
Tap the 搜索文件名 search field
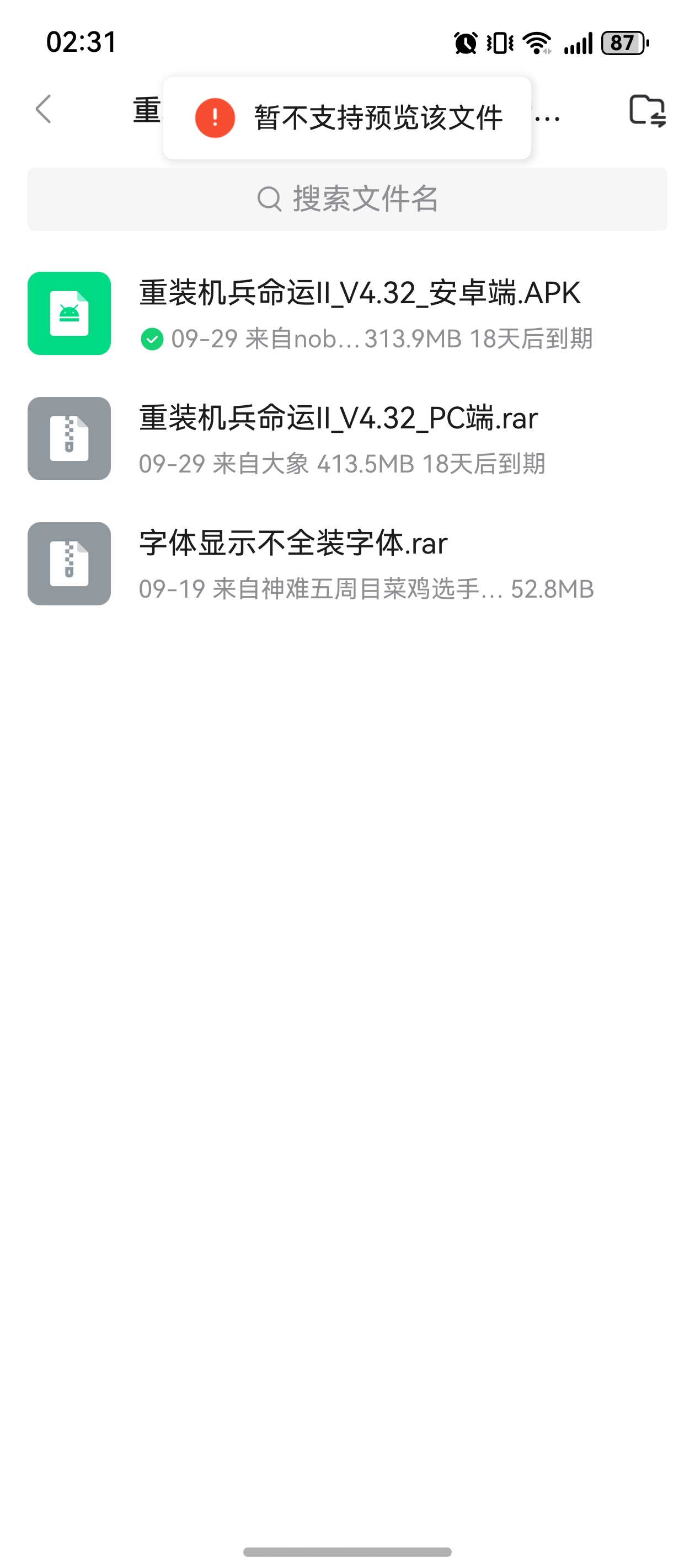pyautogui.click(x=347, y=199)
